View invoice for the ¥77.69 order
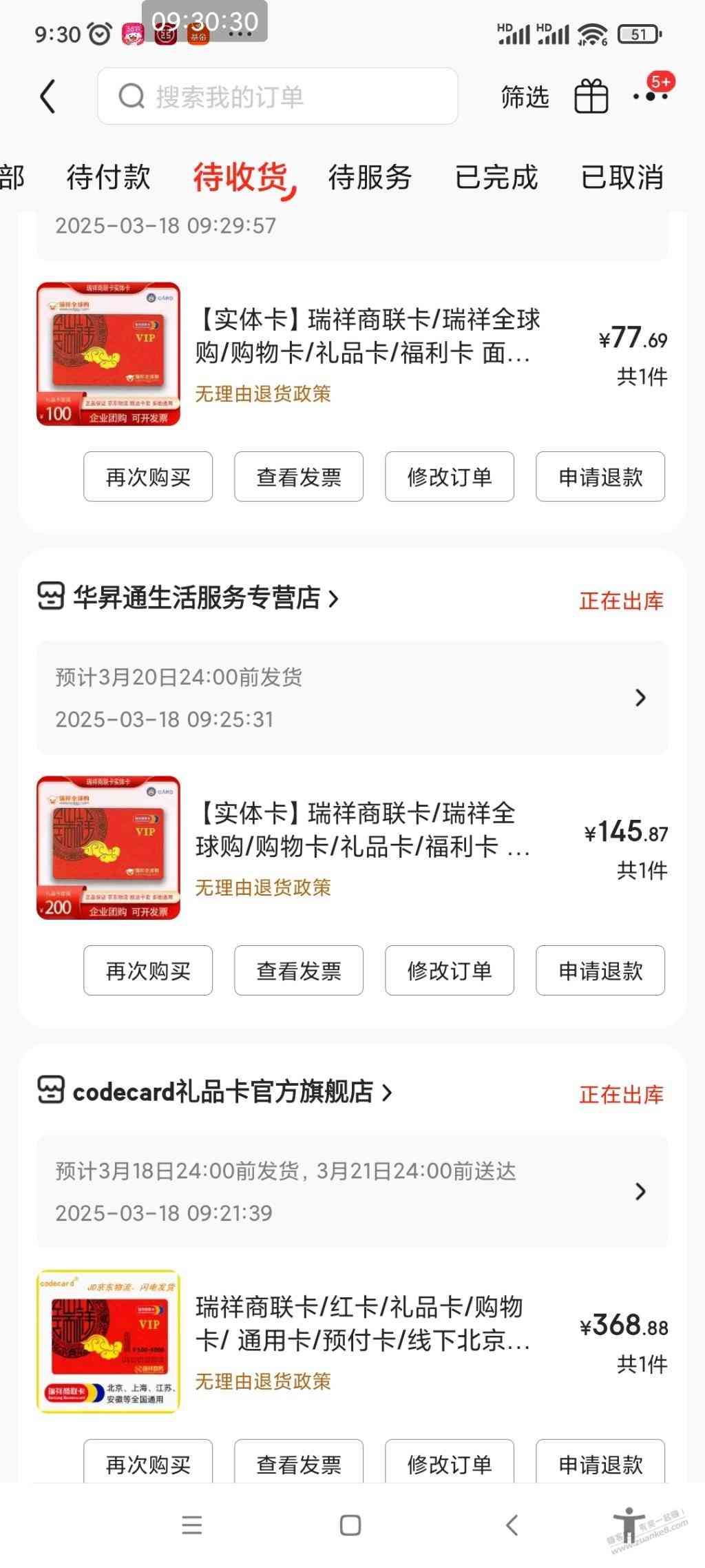705x1568 pixels. coord(298,477)
